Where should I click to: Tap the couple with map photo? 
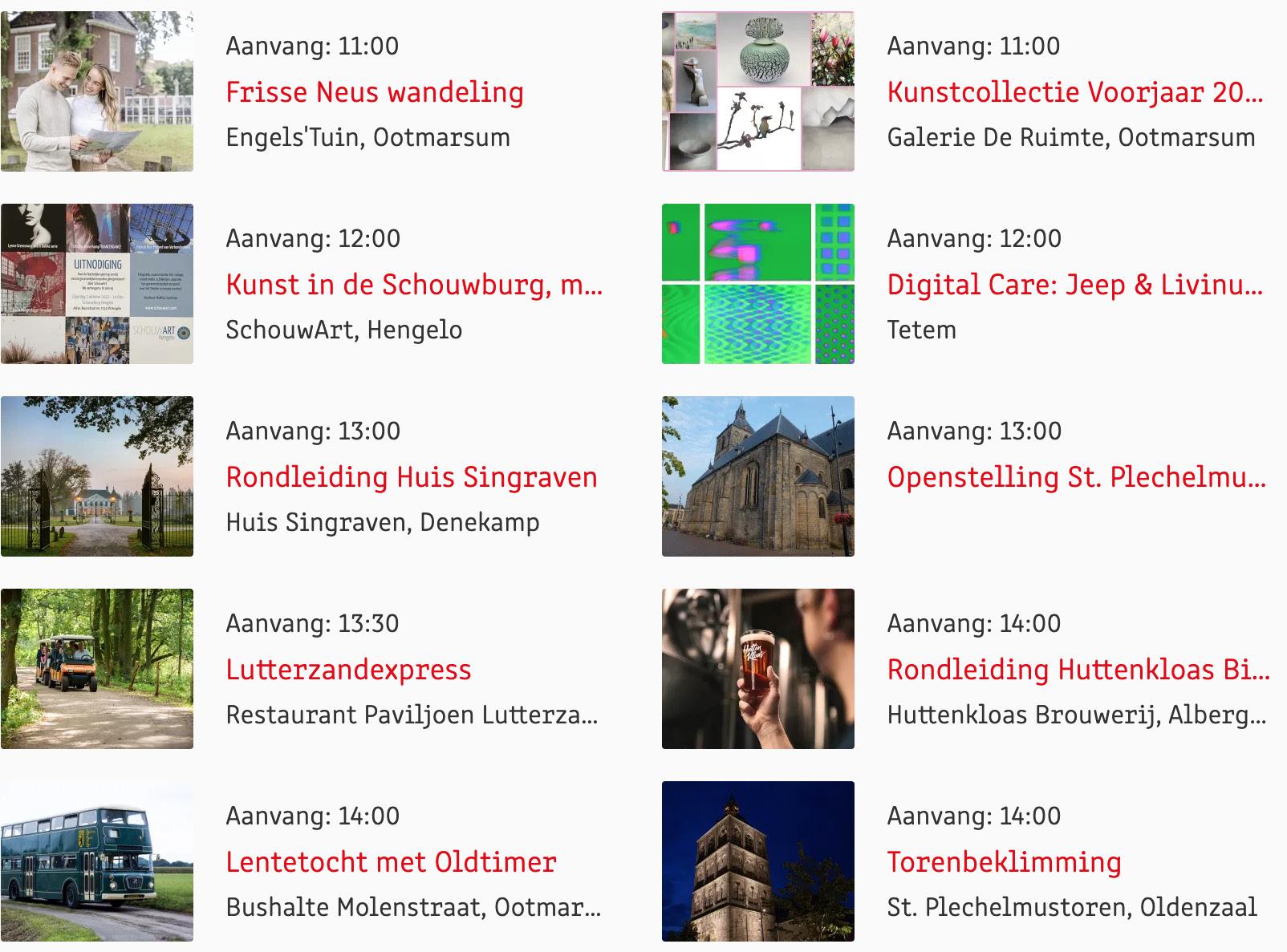coord(97,91)
